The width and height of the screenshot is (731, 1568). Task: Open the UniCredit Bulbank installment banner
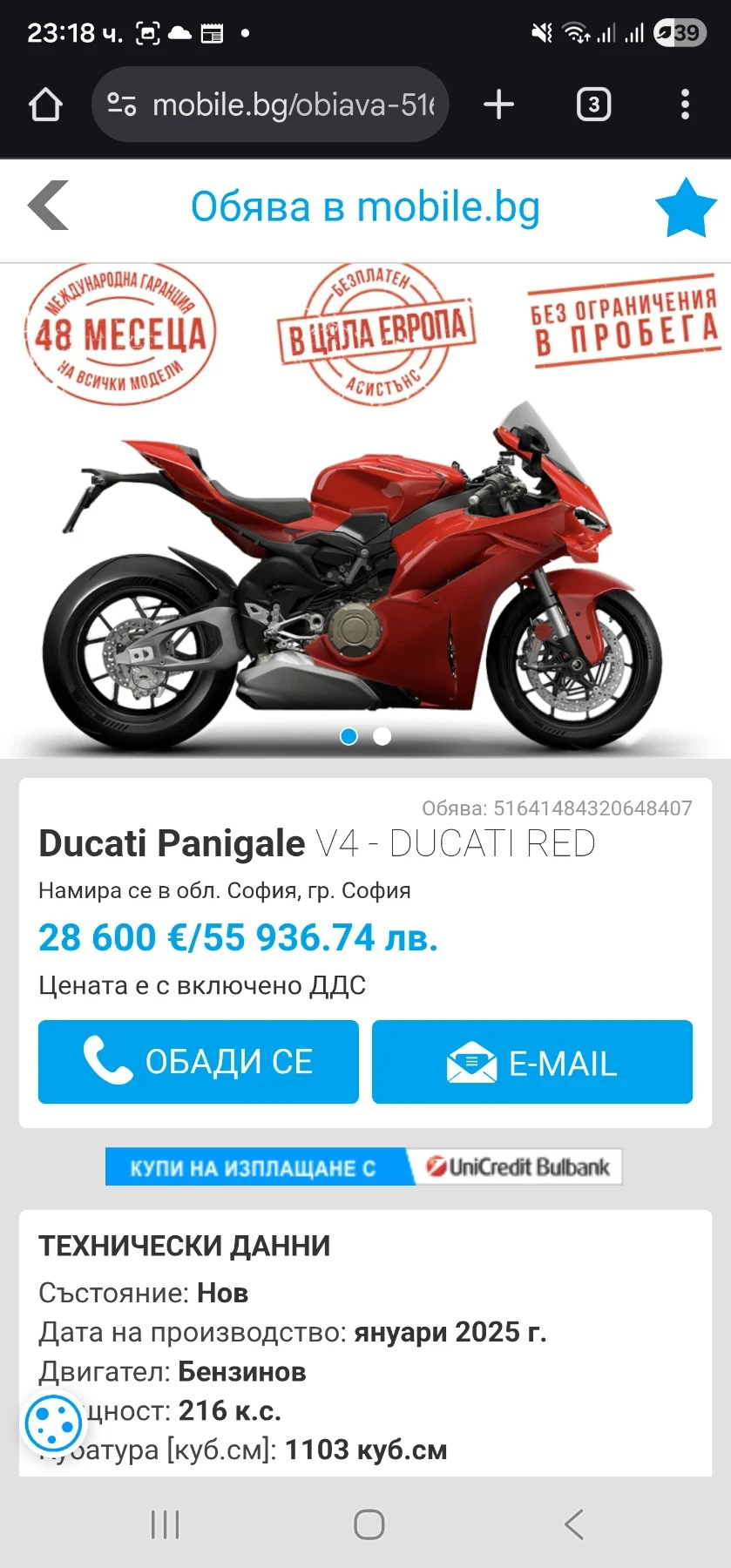click(x=364, y=1167)
